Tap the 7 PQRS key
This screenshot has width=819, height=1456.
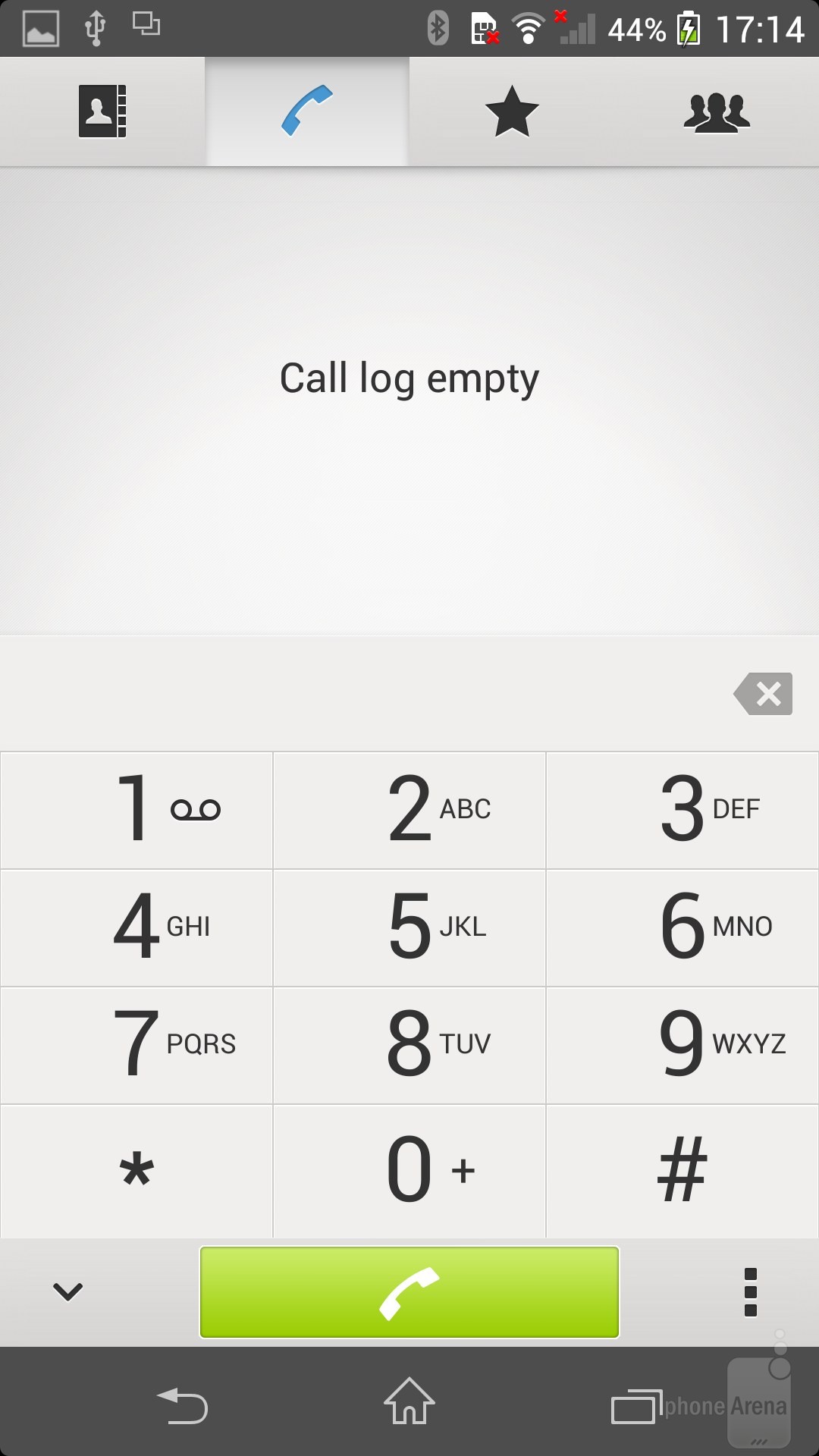(x=136, y=1045)
